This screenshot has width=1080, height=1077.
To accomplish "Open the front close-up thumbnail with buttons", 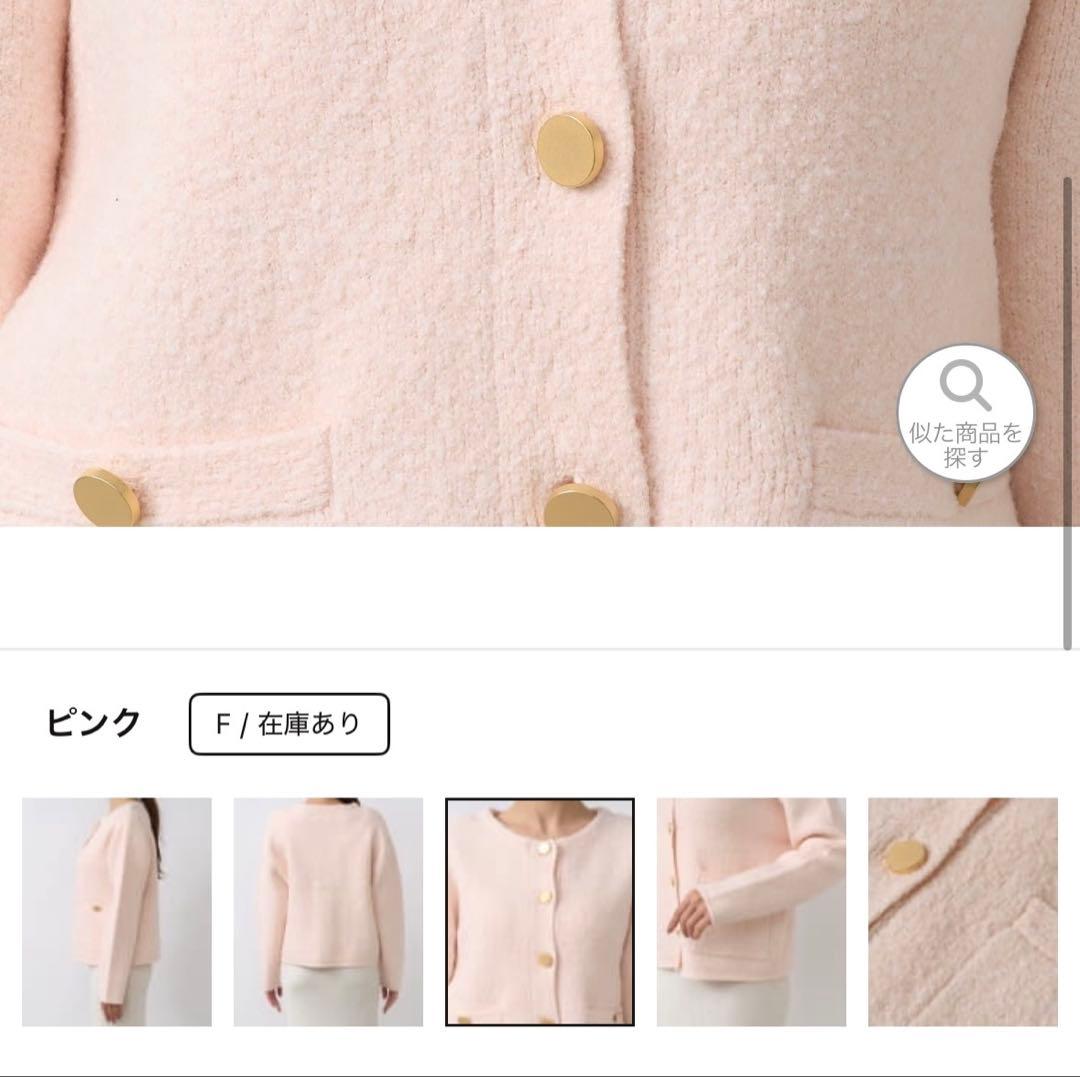I will [540, 912].
